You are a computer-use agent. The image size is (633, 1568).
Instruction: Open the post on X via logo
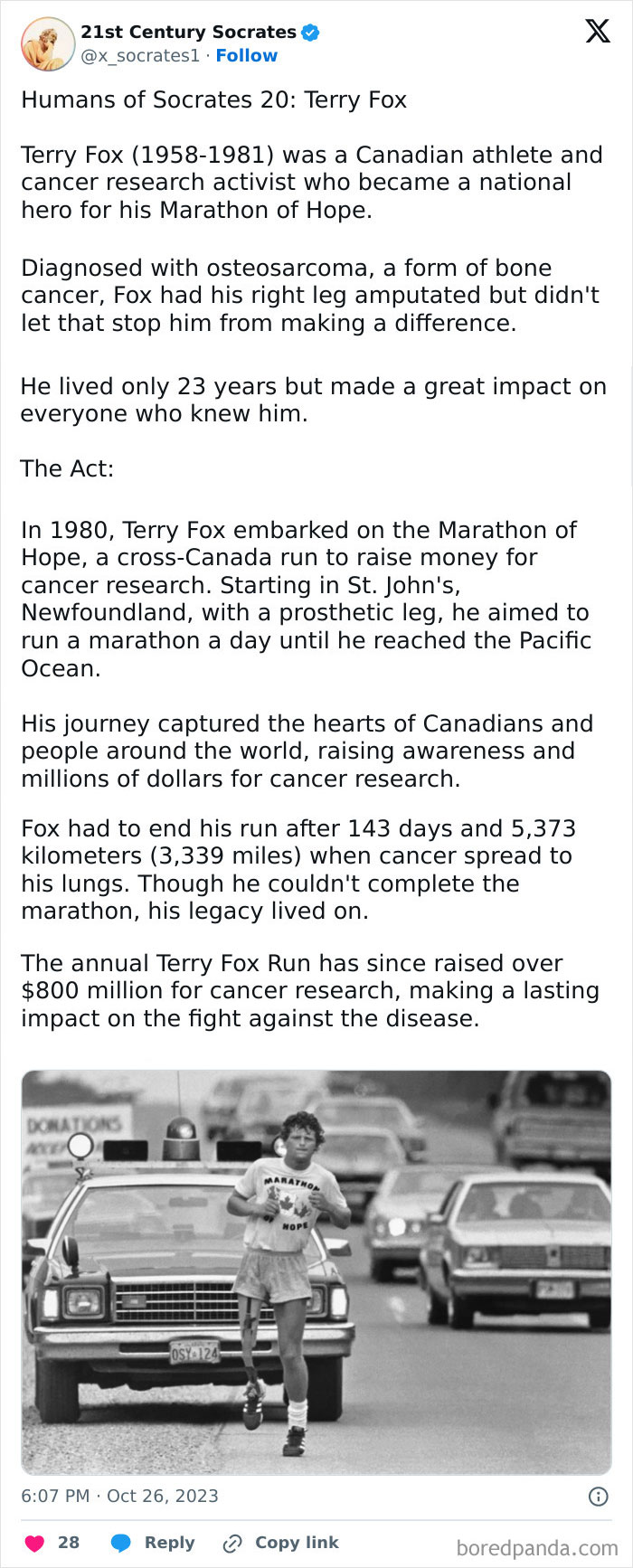597,32
